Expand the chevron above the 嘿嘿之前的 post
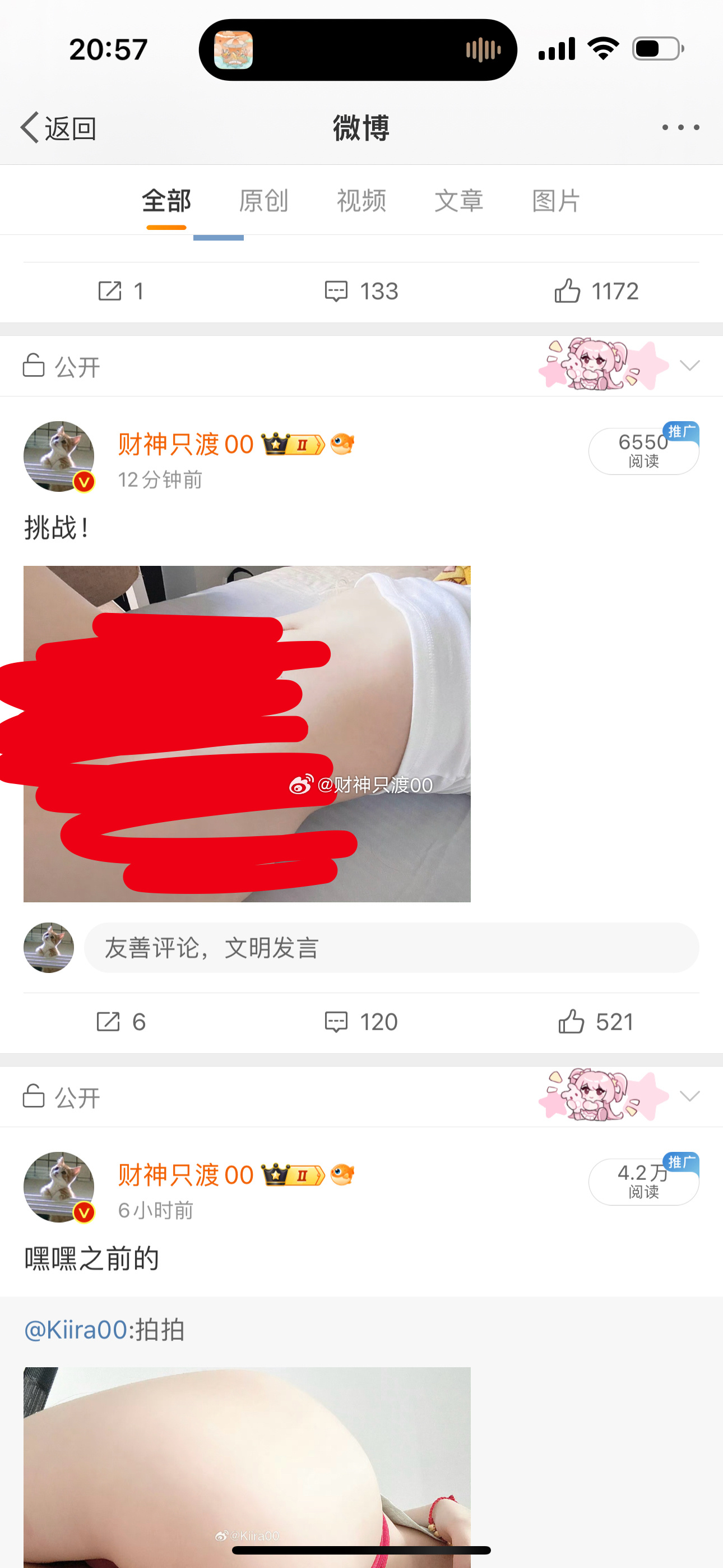Viewport: 723px width, 1568px height. pyautogui.click(x=689, y=1096)
